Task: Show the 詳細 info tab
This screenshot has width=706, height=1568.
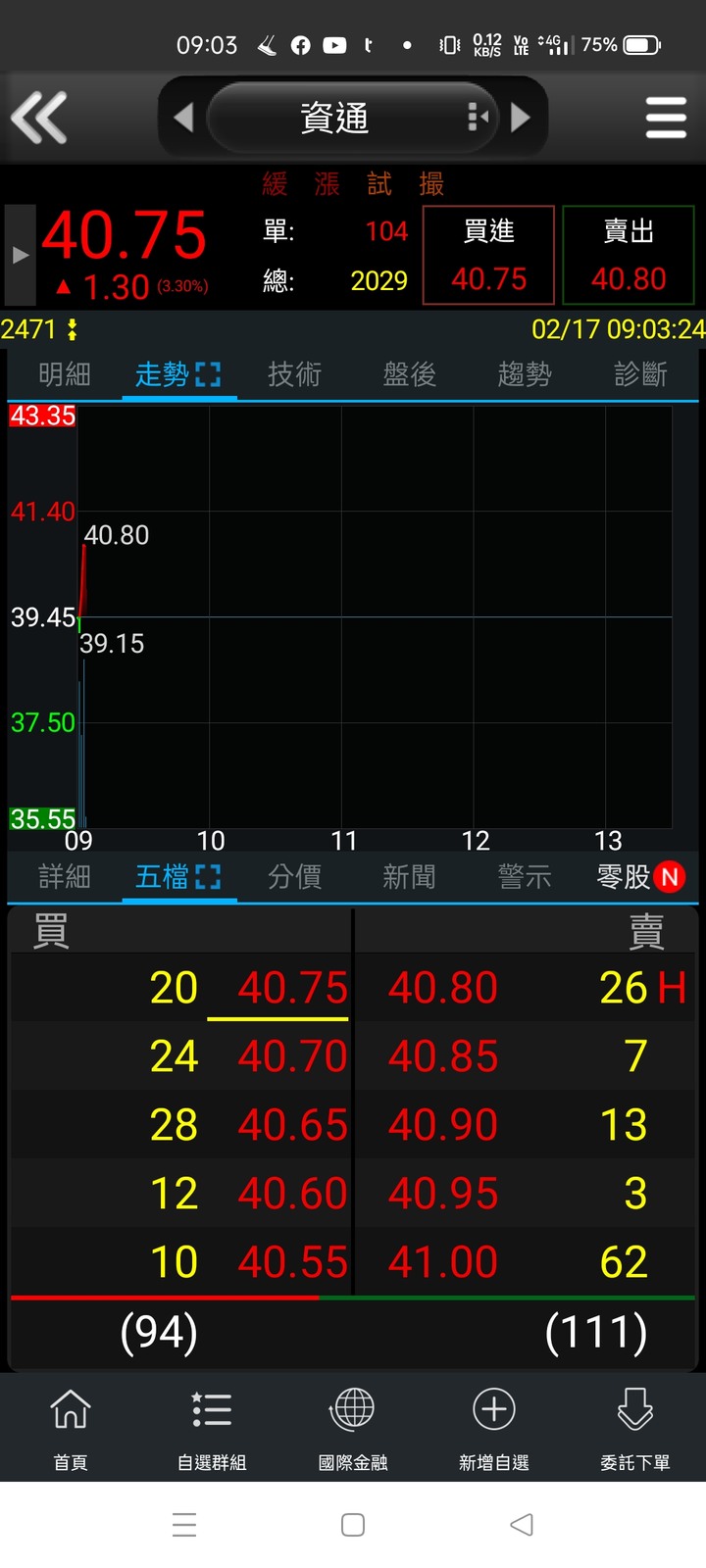Action: (x=65, y=876)
